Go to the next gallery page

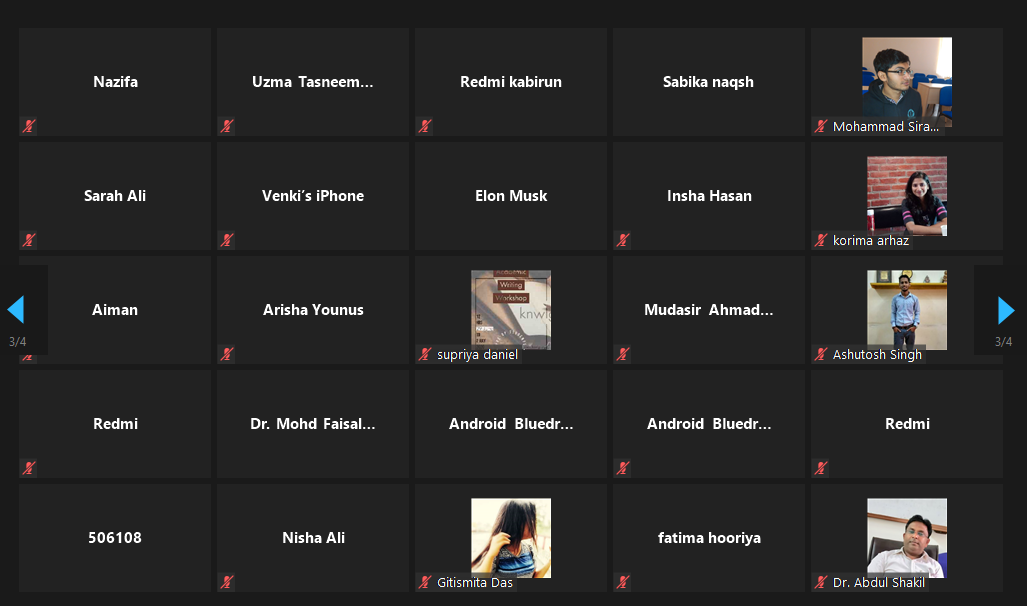(x=1006, y=310)
